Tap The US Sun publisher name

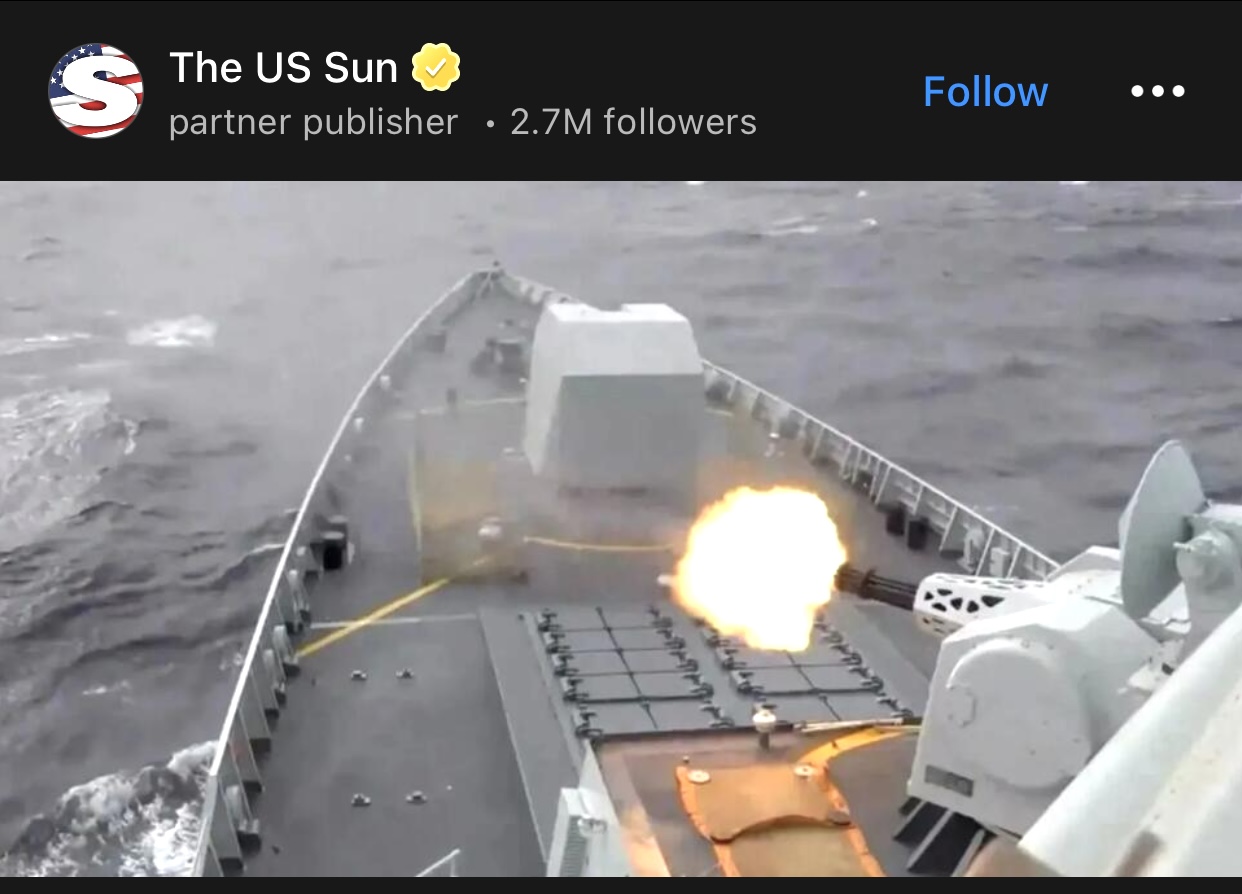click(283, 68)
